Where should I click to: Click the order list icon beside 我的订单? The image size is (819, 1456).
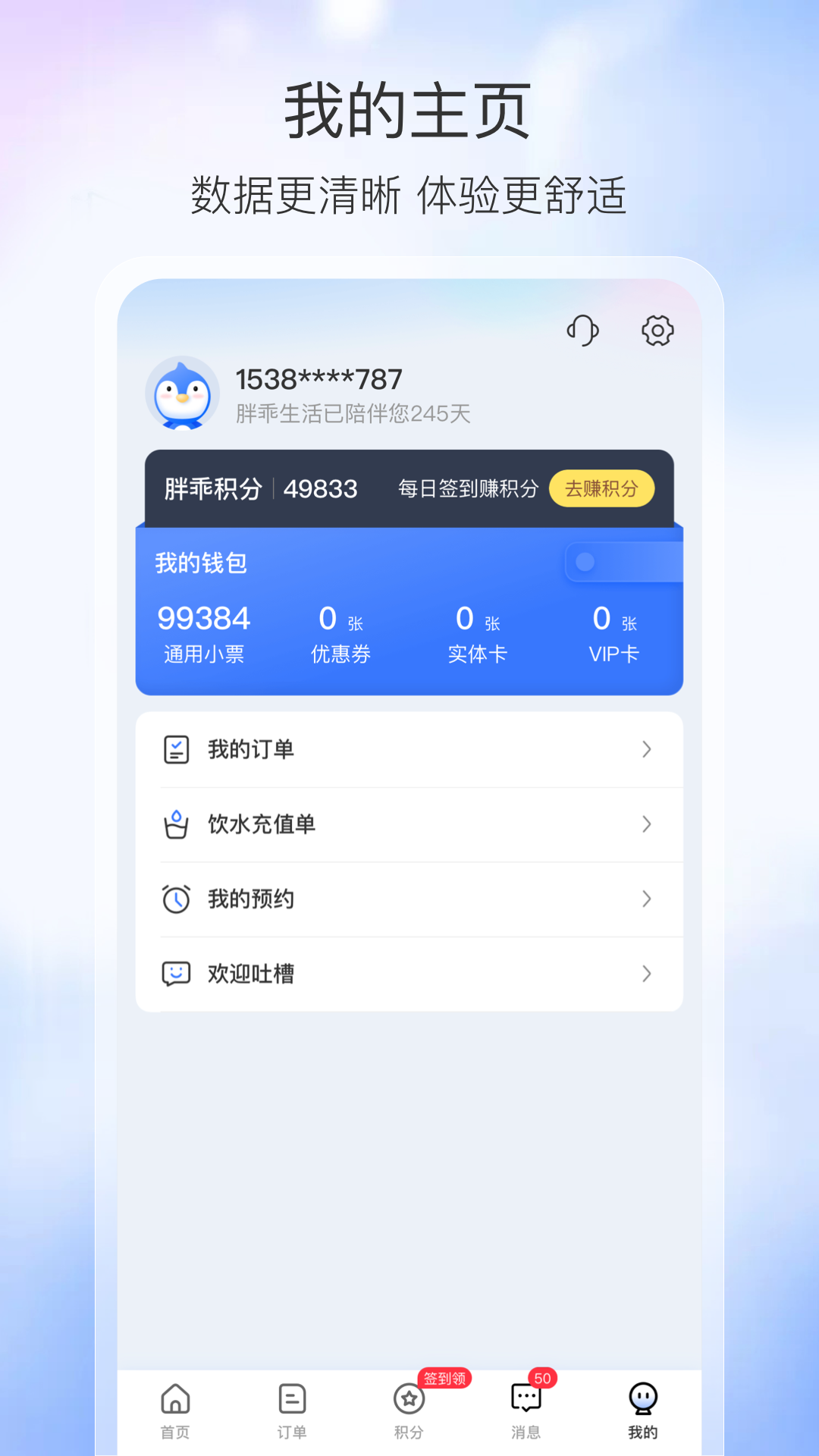pyautogui.click(x=176, y=749)
